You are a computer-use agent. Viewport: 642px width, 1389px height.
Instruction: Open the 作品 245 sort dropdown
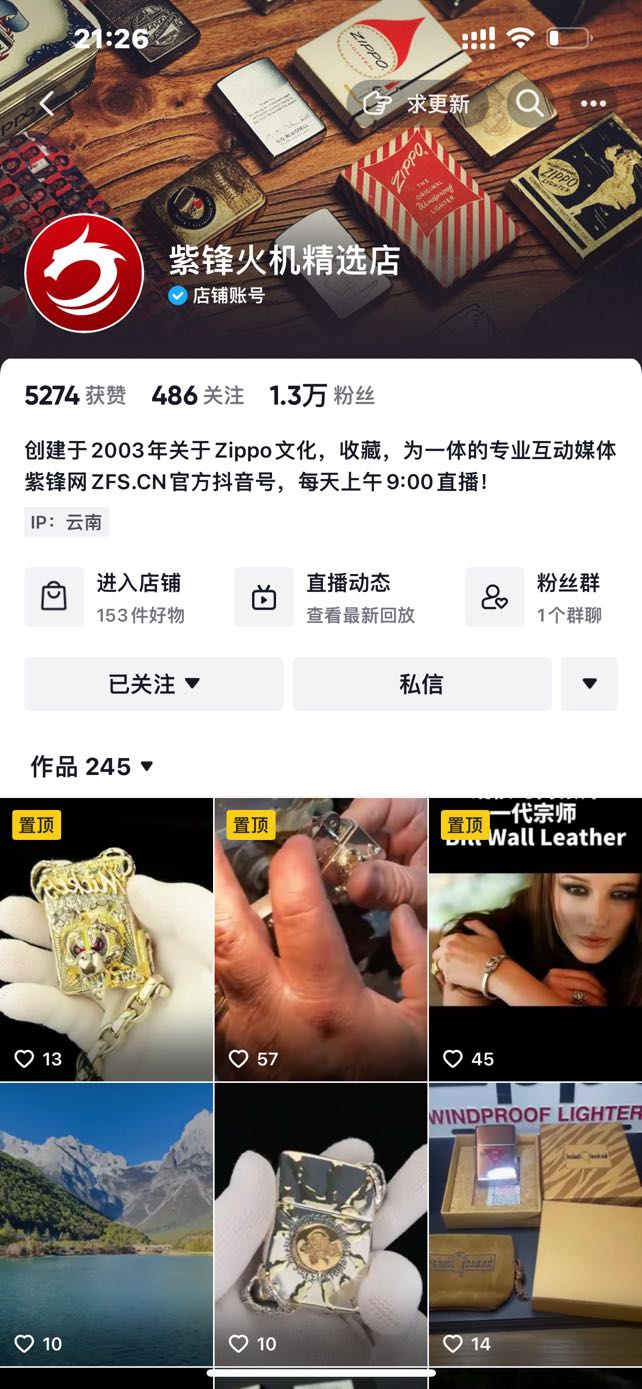(93, 767)
